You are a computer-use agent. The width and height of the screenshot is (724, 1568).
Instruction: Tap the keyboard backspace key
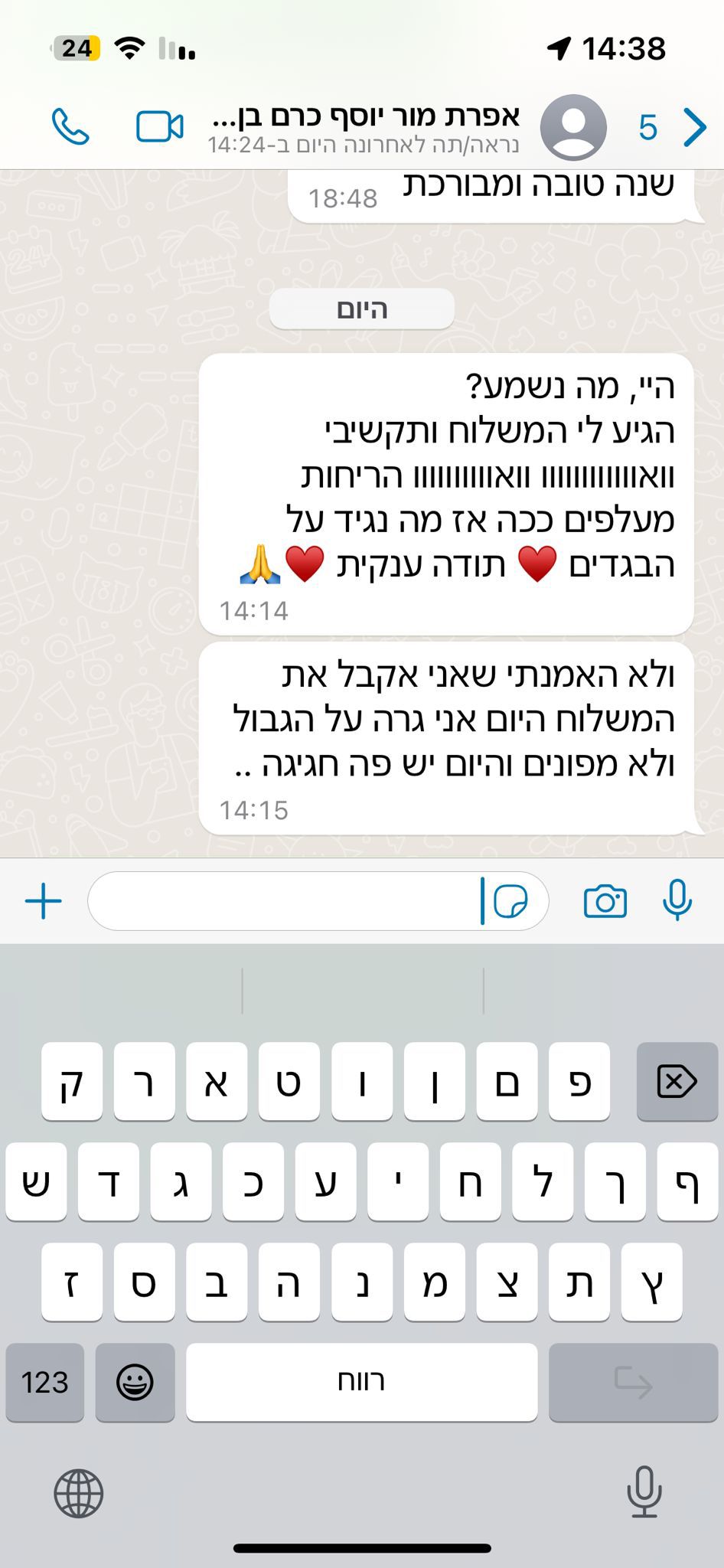(677, 1082)
